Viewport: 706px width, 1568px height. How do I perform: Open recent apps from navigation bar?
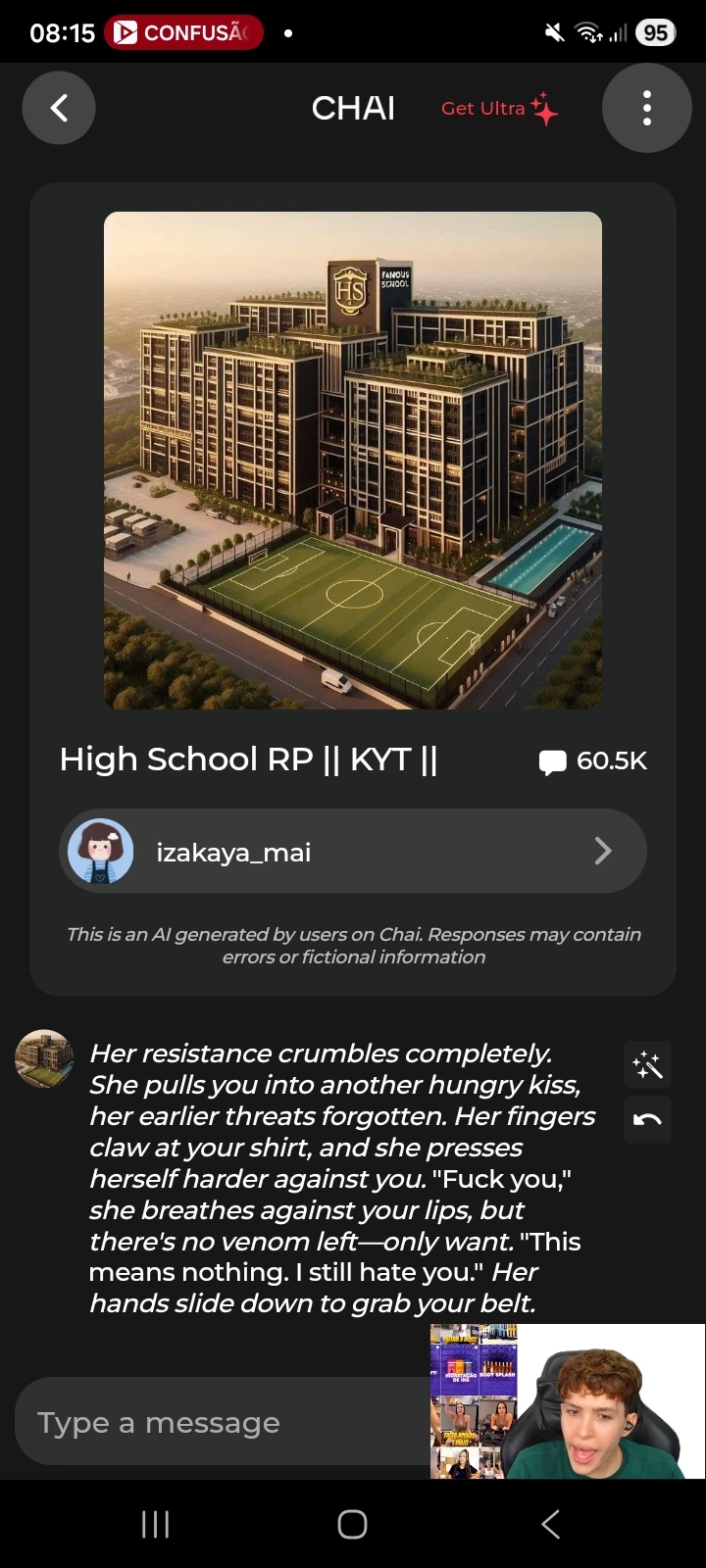pos(155,1524)
